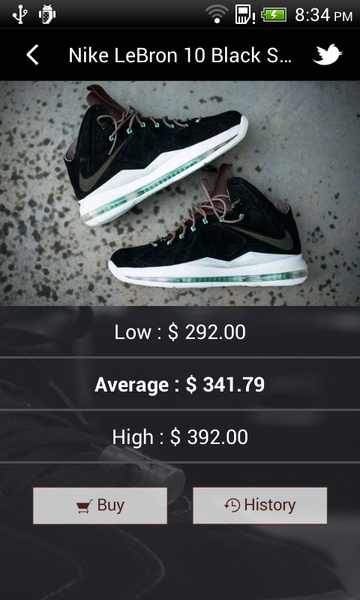Image resolution: width=360 pixels, height=600 pixels.
Task: Go back using the arrow icon
Action: (x=33, y=55)
